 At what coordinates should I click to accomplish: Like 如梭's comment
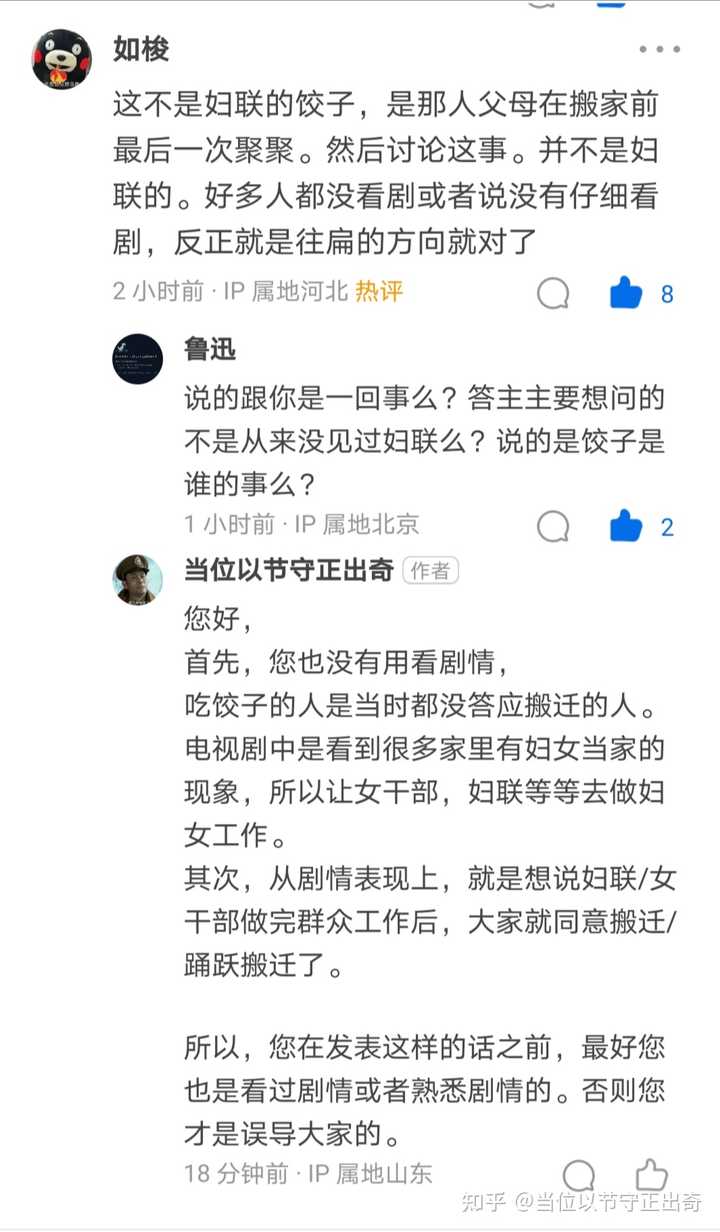(x=626, y=293)
